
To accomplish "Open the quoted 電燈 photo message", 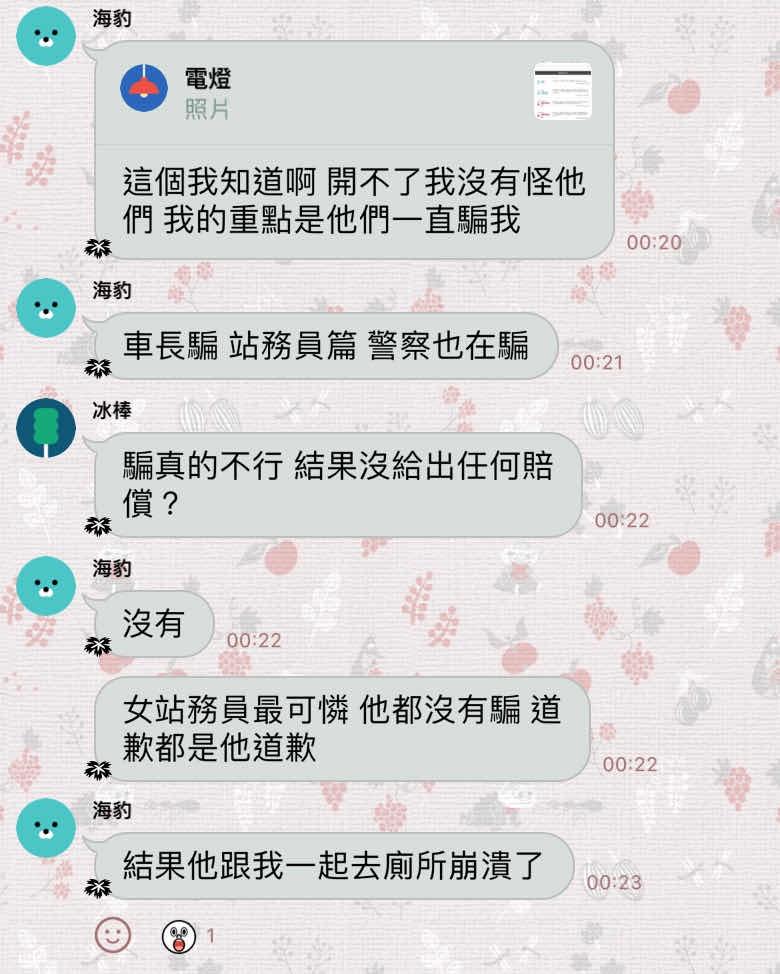I will pos(355,91).
